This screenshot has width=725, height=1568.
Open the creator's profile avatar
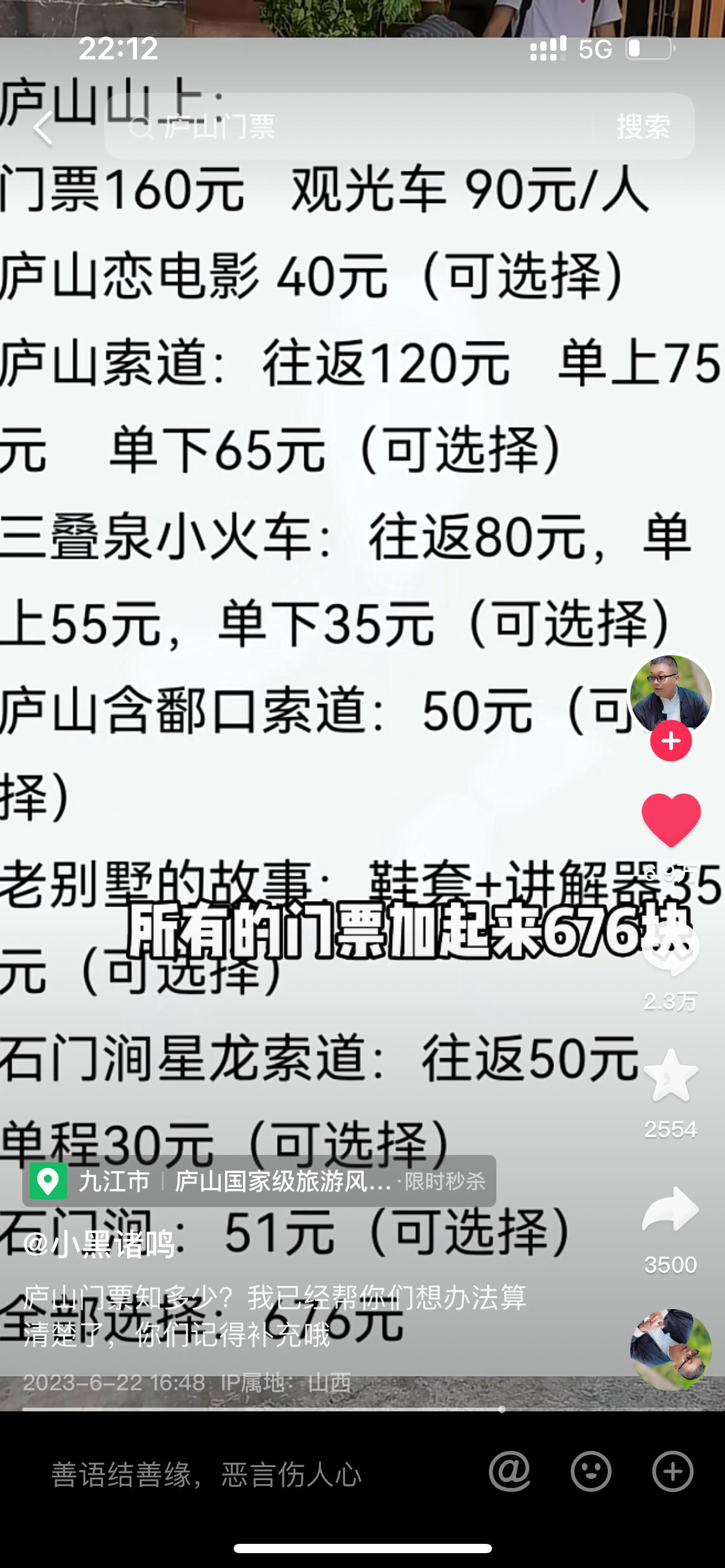pos(670,694)
